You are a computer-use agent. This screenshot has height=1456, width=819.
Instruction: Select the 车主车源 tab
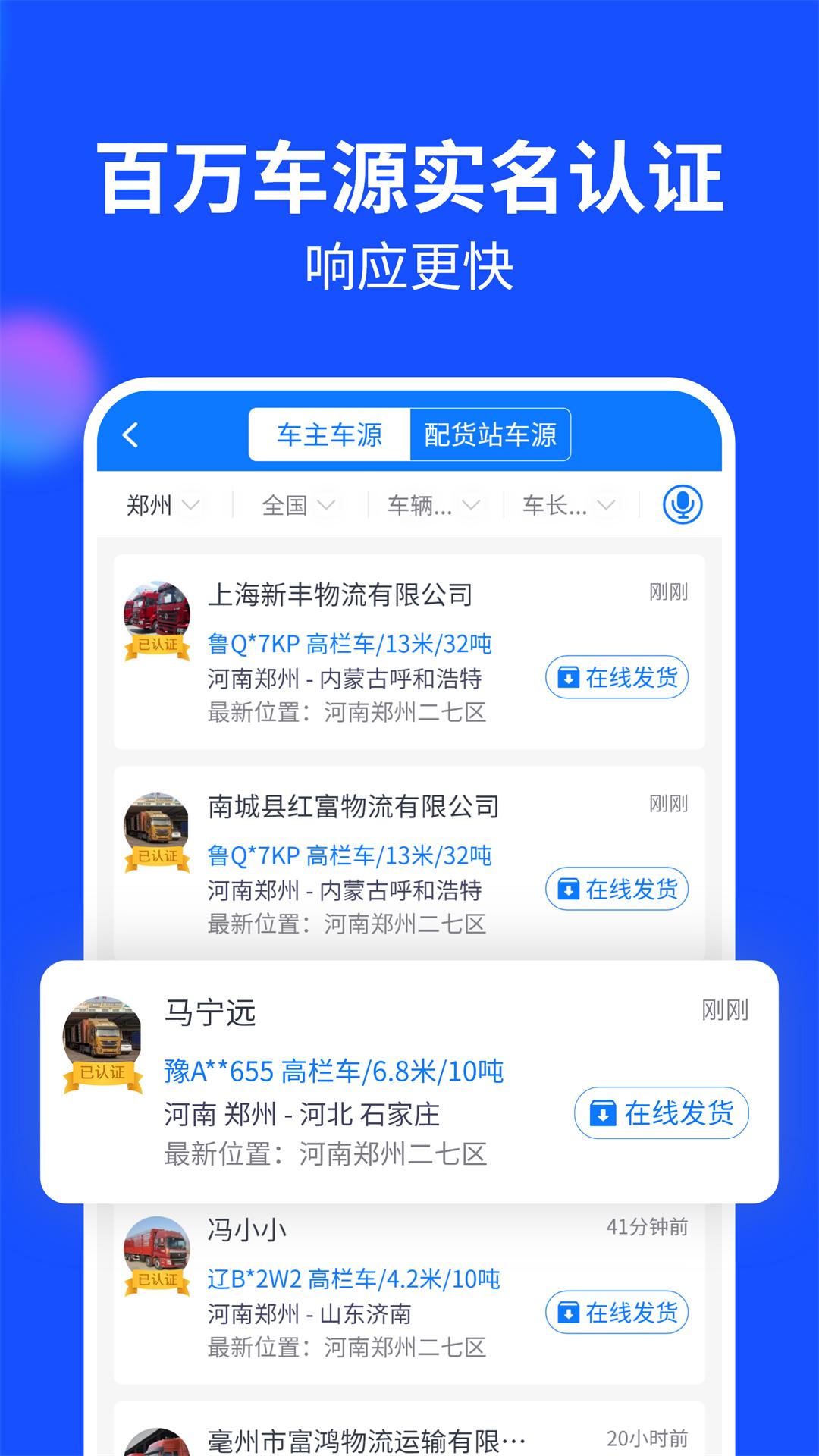pos(329,433)
